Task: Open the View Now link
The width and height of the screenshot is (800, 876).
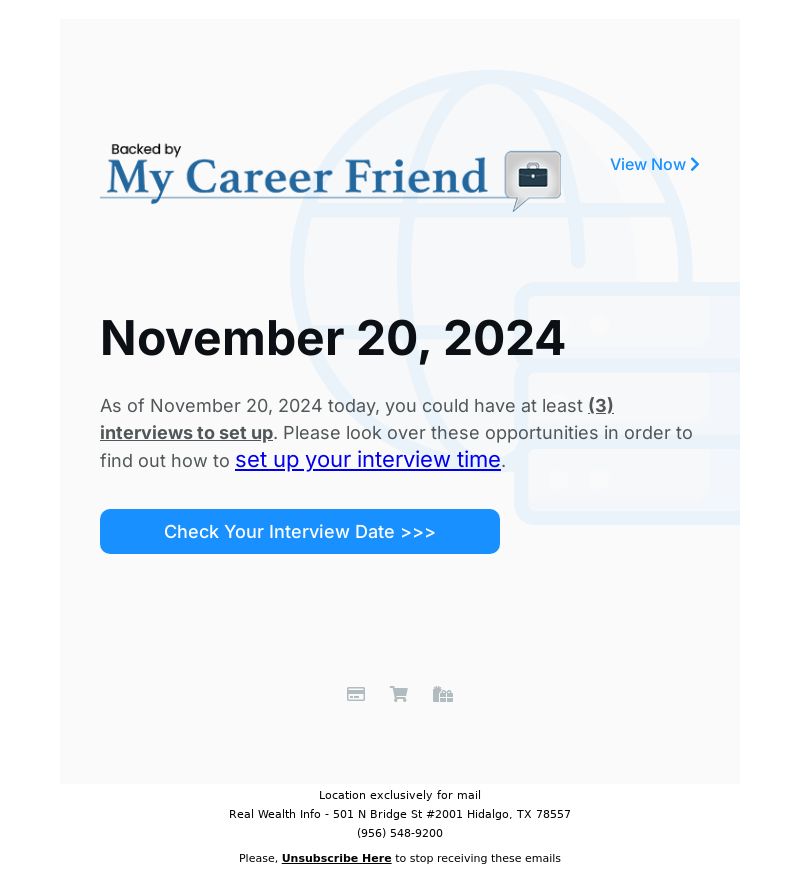Action: point(654,165)
